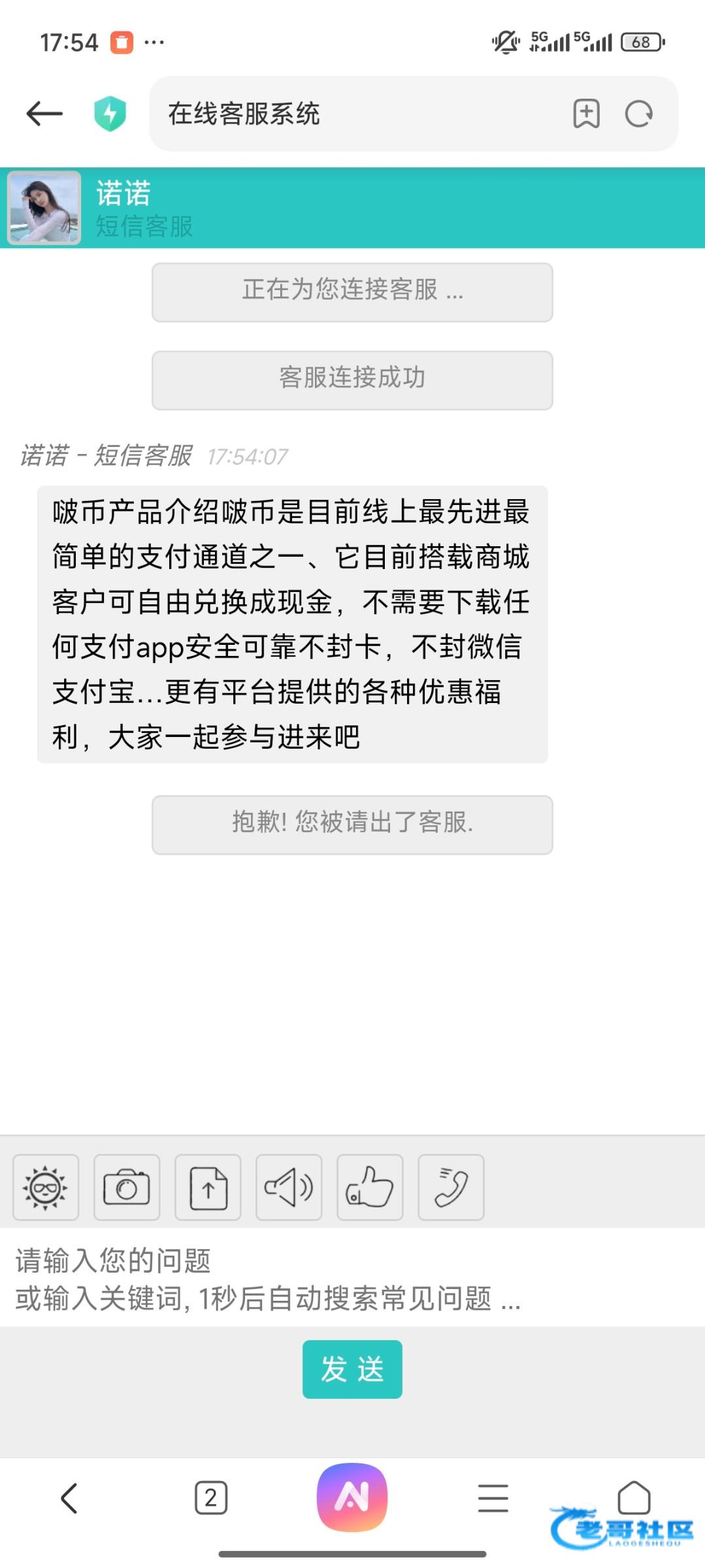
Task: Upload a file
Action: [208, 1187]
